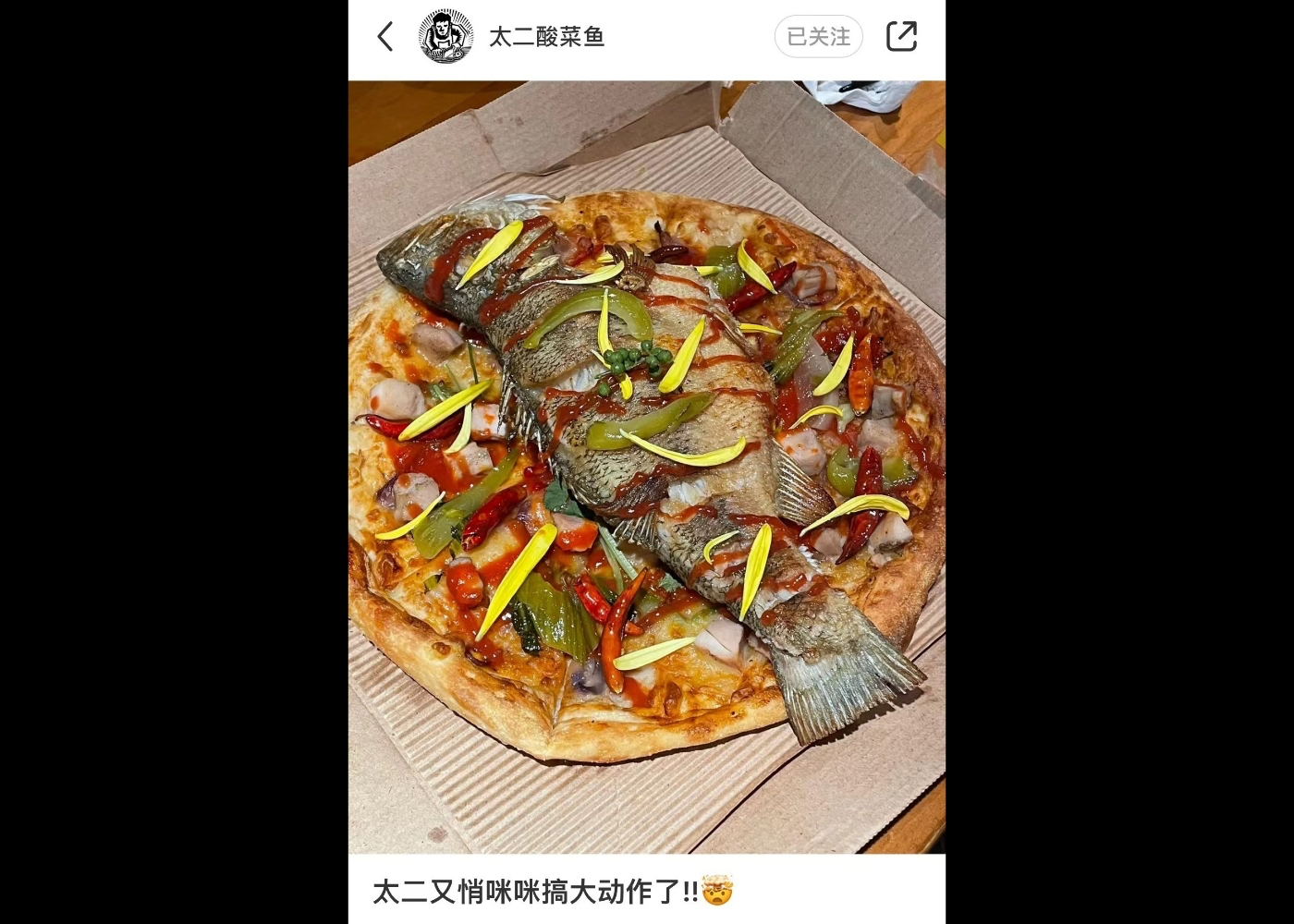This screenshot has width=1294, height=924.
Task: Go back using the top-left arrow
Action: 385,37
